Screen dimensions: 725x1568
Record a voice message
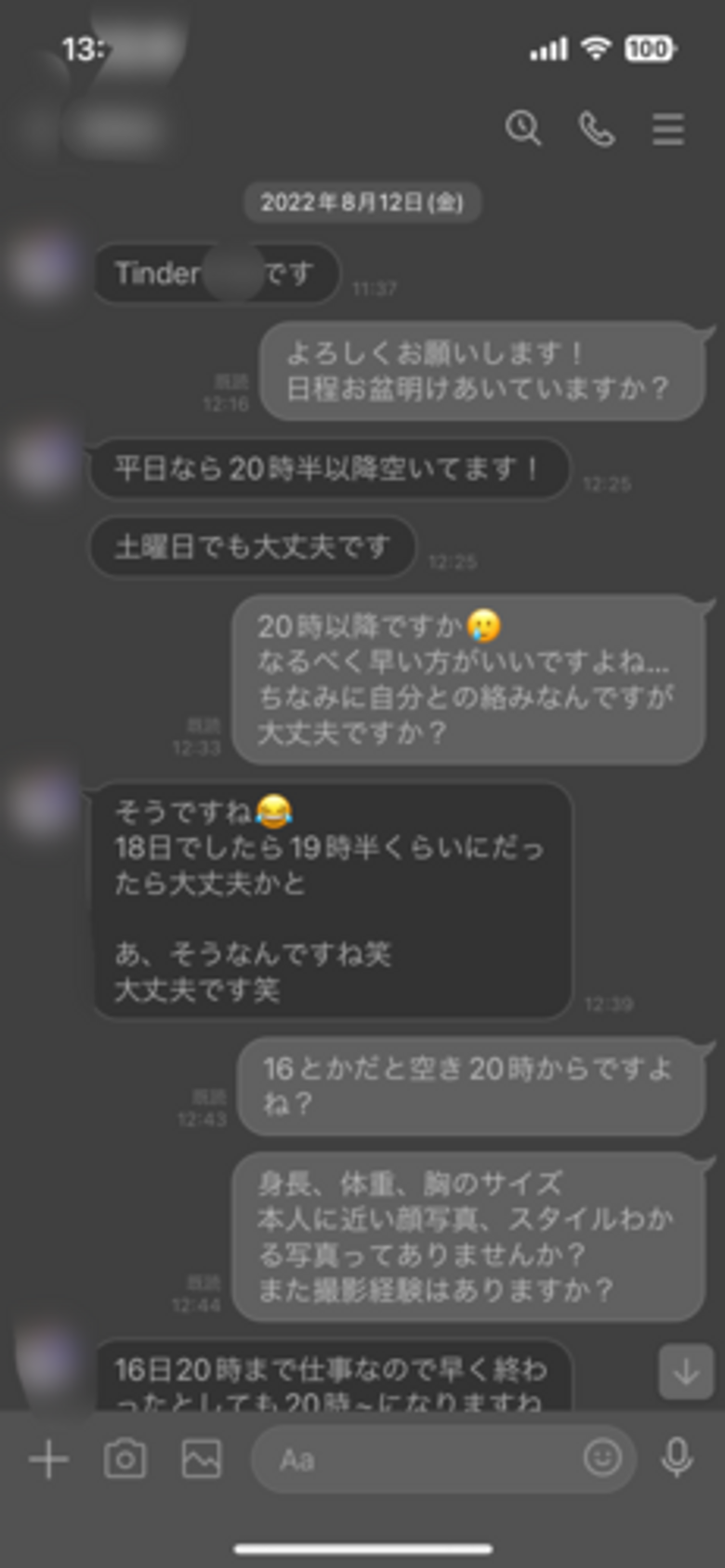pyautogui.click(x=677, y=1457)
